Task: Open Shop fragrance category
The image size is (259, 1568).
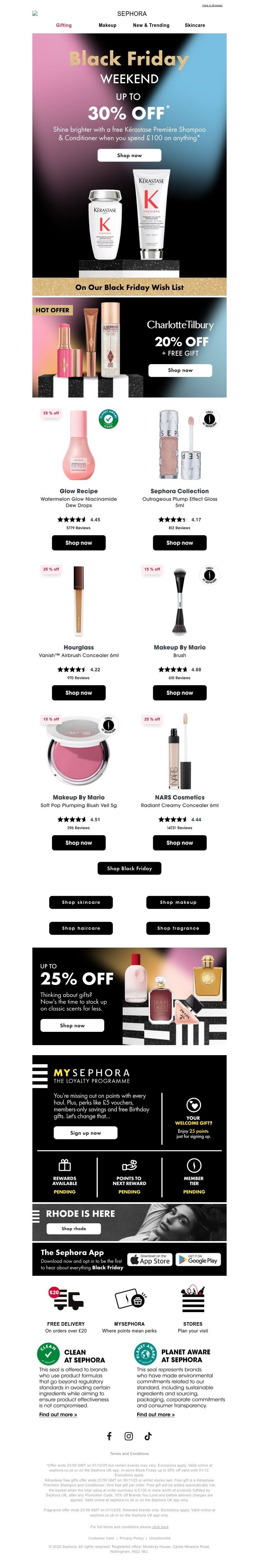Action: (177, 928)
